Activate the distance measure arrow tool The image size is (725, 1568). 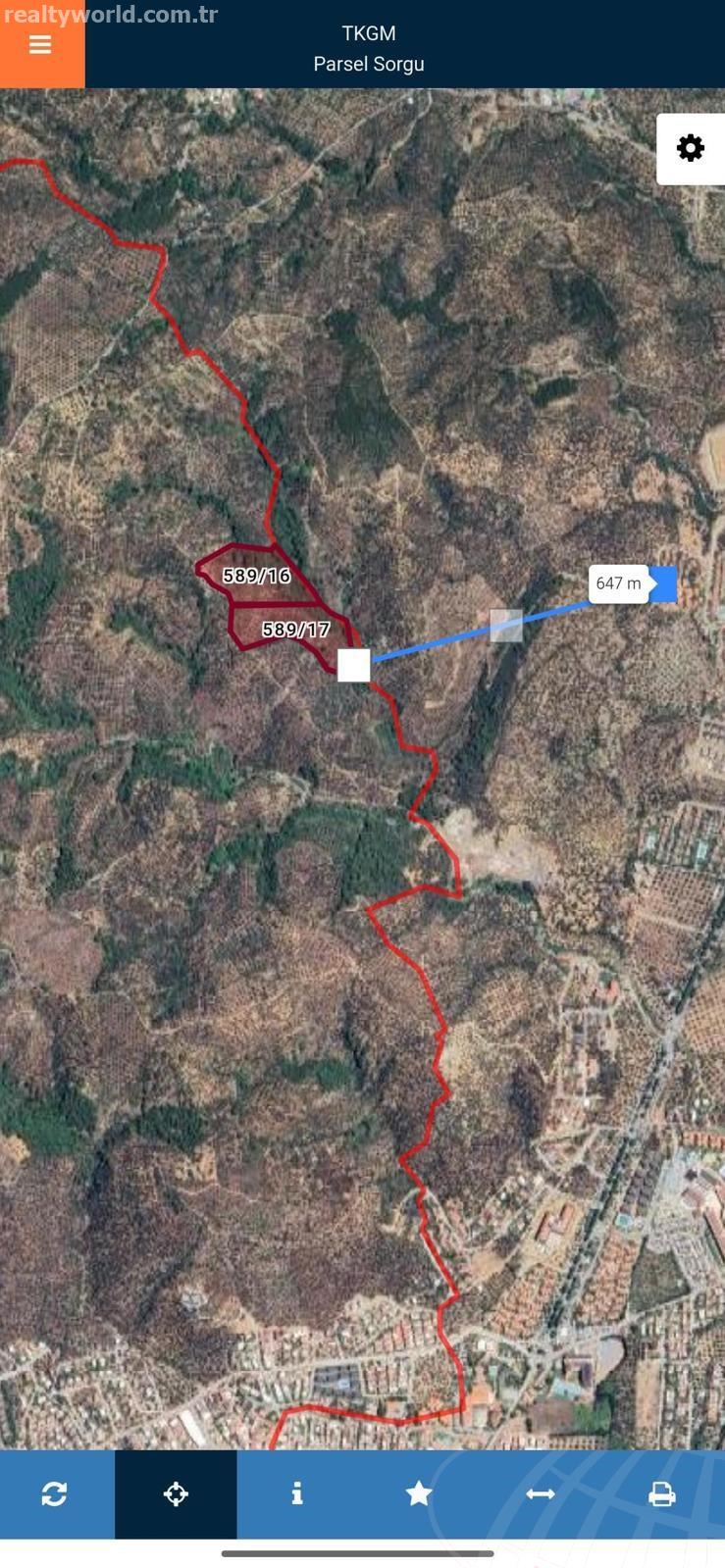[x=541, y=1493]
